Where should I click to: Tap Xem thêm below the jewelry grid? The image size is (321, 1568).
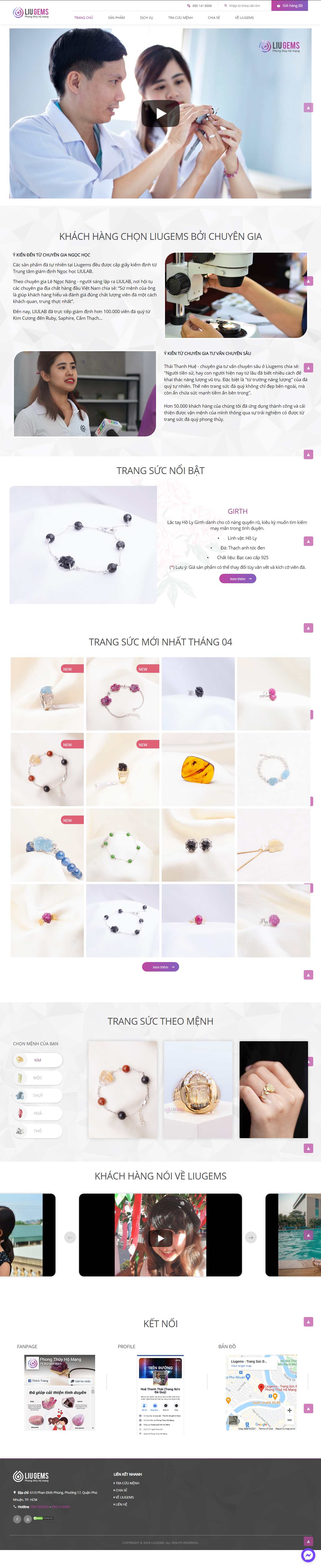[160, 967]
